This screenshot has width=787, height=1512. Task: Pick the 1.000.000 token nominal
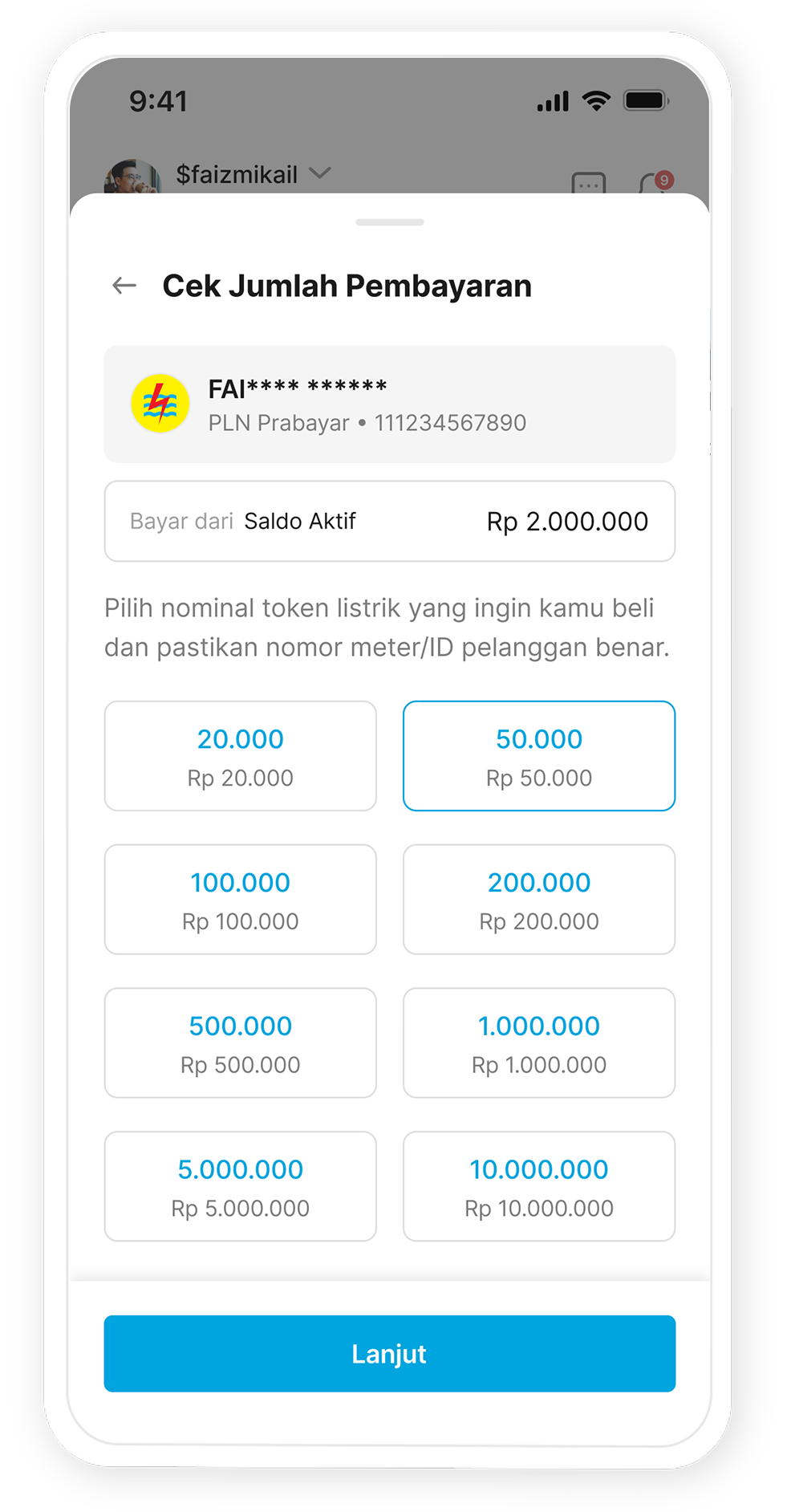click(538, 1043)
